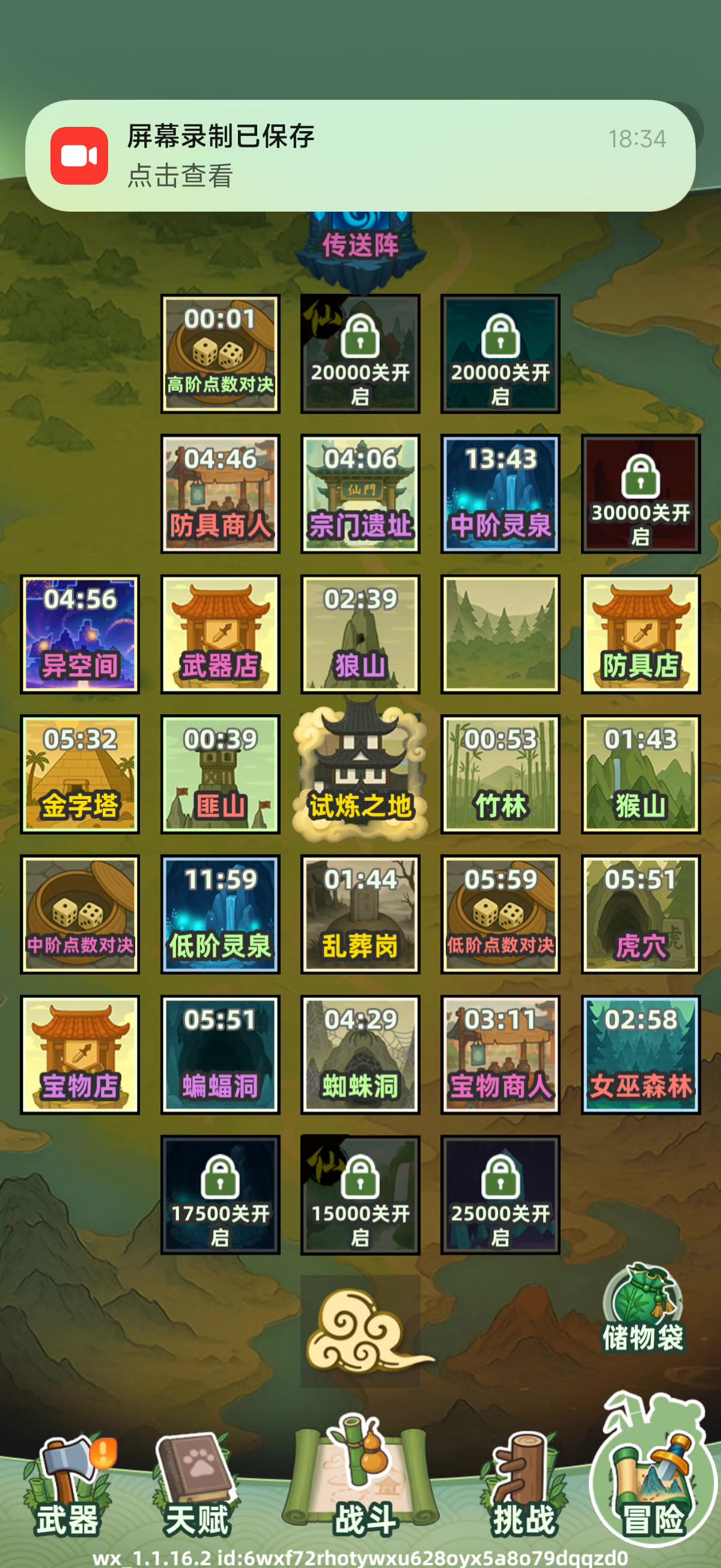Enter the 女巫森林 tile

click(x=640, y=1055)
